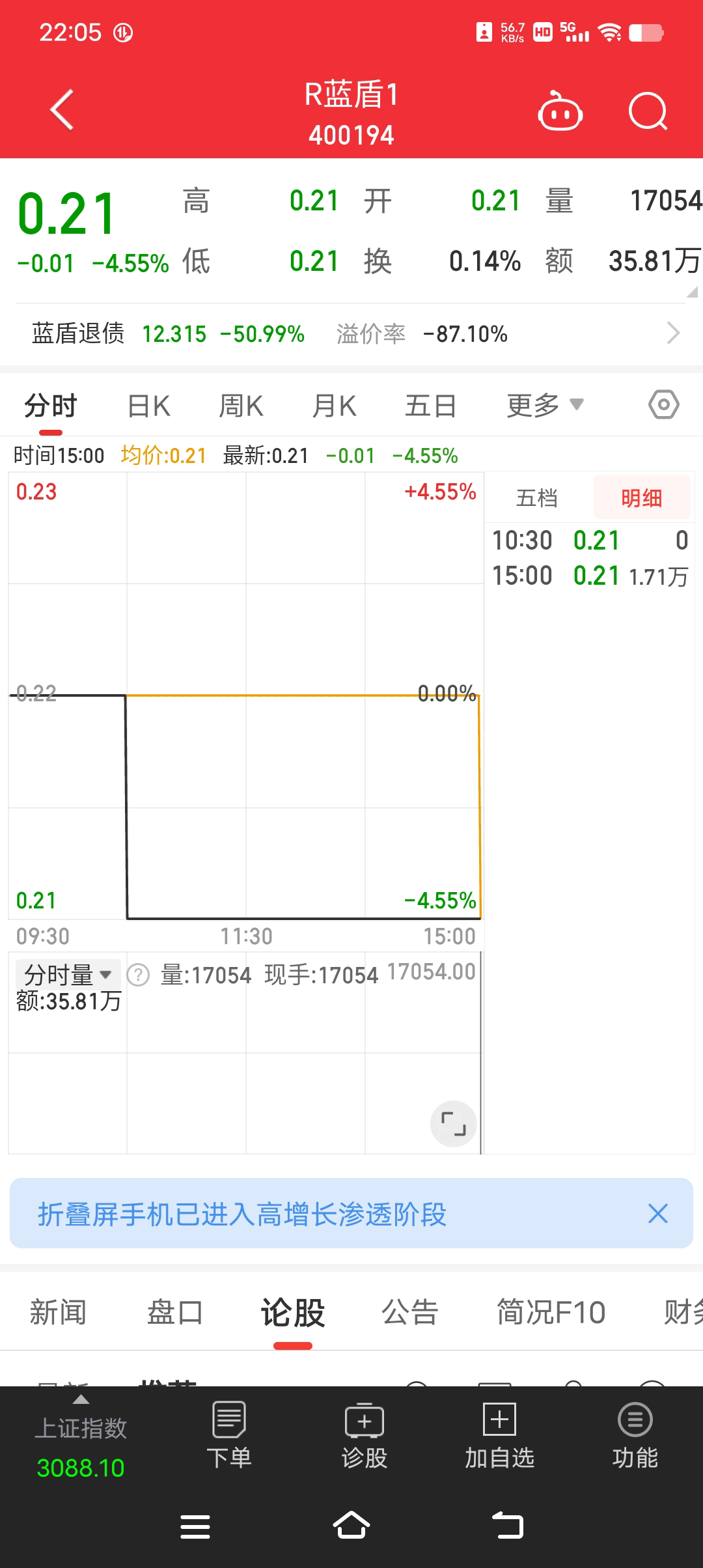
Task: Go back using the header arrow
Action: click(x=62, y=110)
